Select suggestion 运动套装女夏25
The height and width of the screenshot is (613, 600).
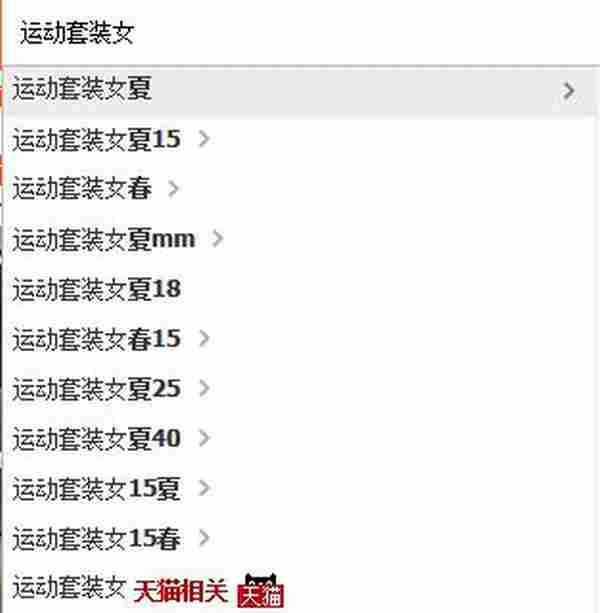coord(97,389)
